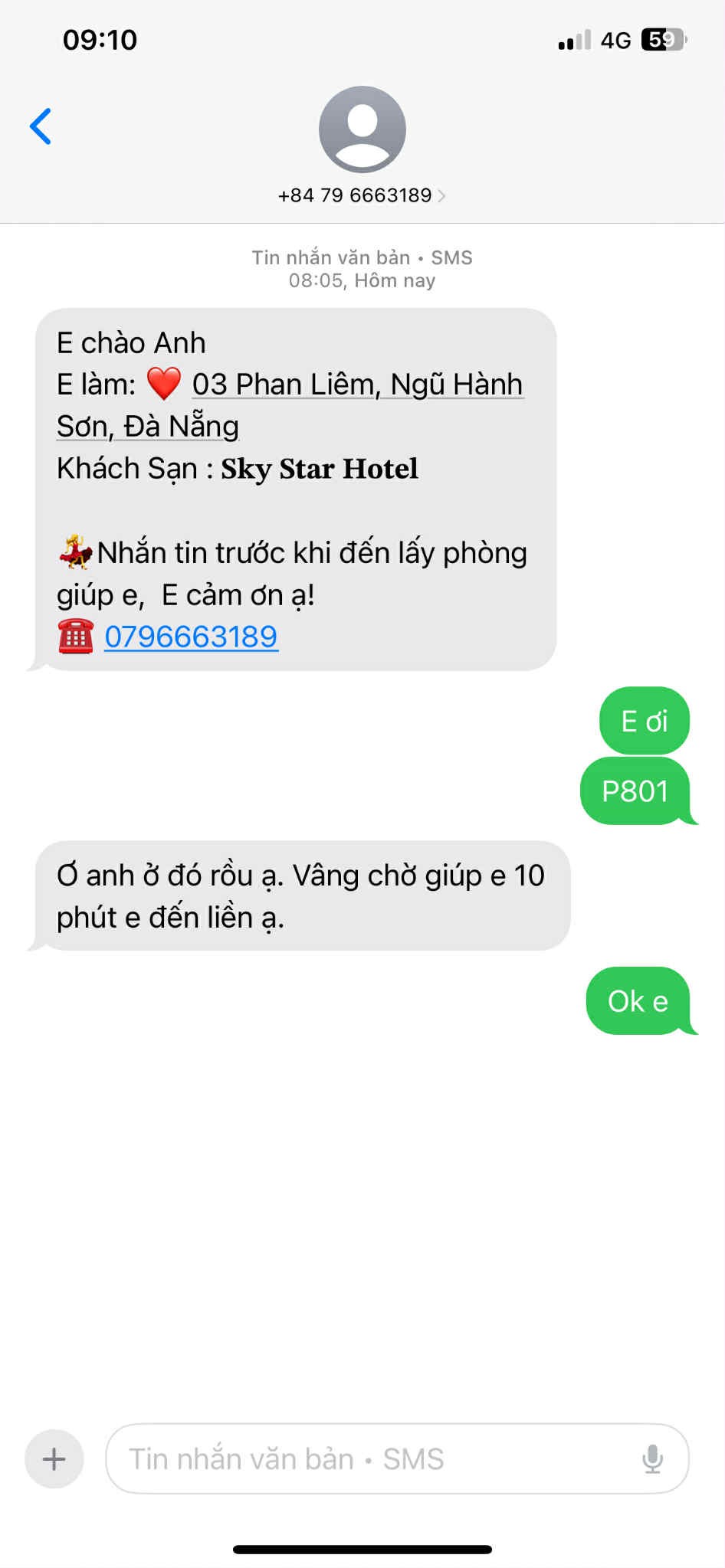Go back to the messages list
The width and height of the screenshot is (725, 1568).
pos(41,126)
